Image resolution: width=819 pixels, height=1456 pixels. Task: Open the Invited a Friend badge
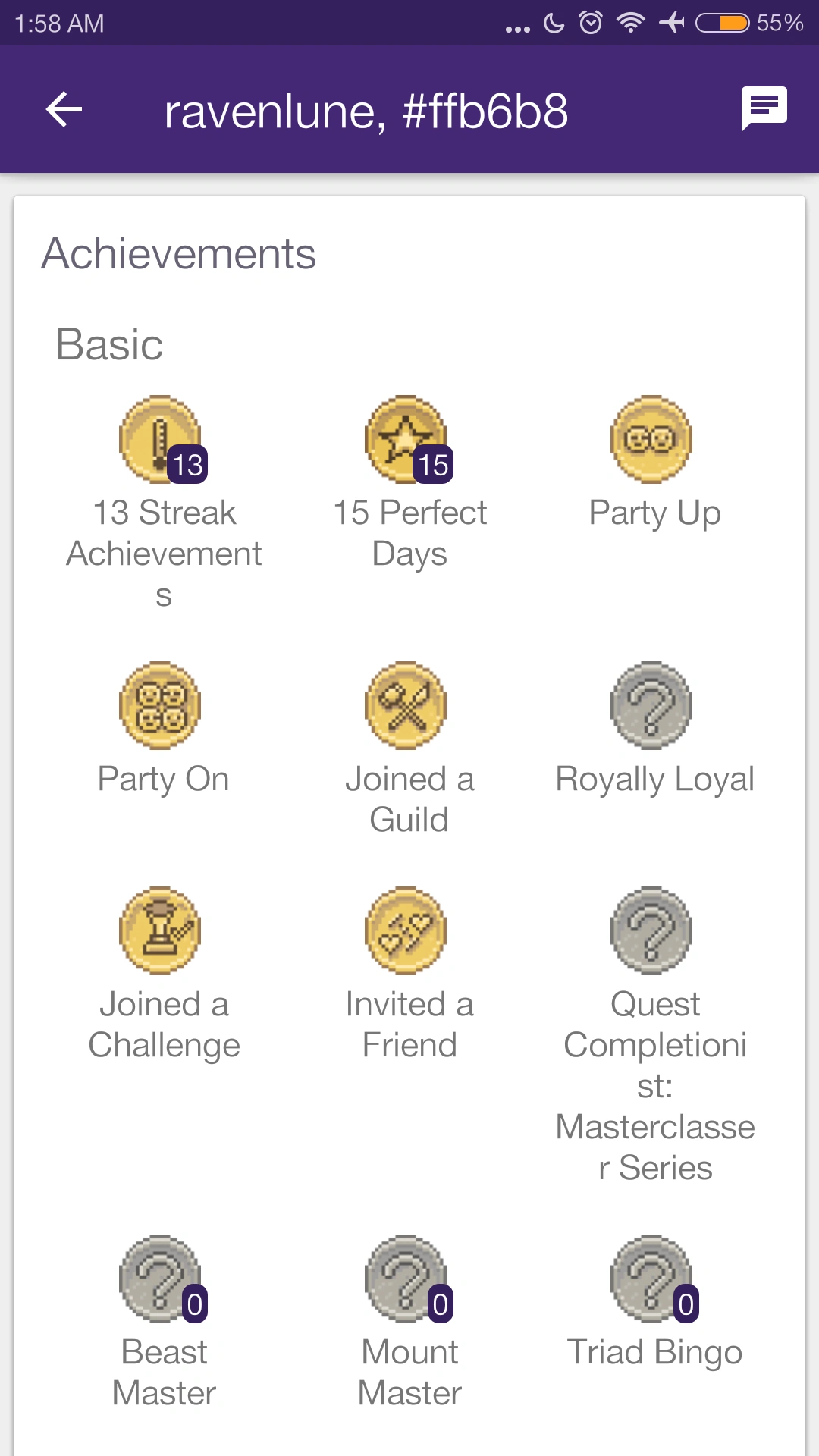pos(407,931)
